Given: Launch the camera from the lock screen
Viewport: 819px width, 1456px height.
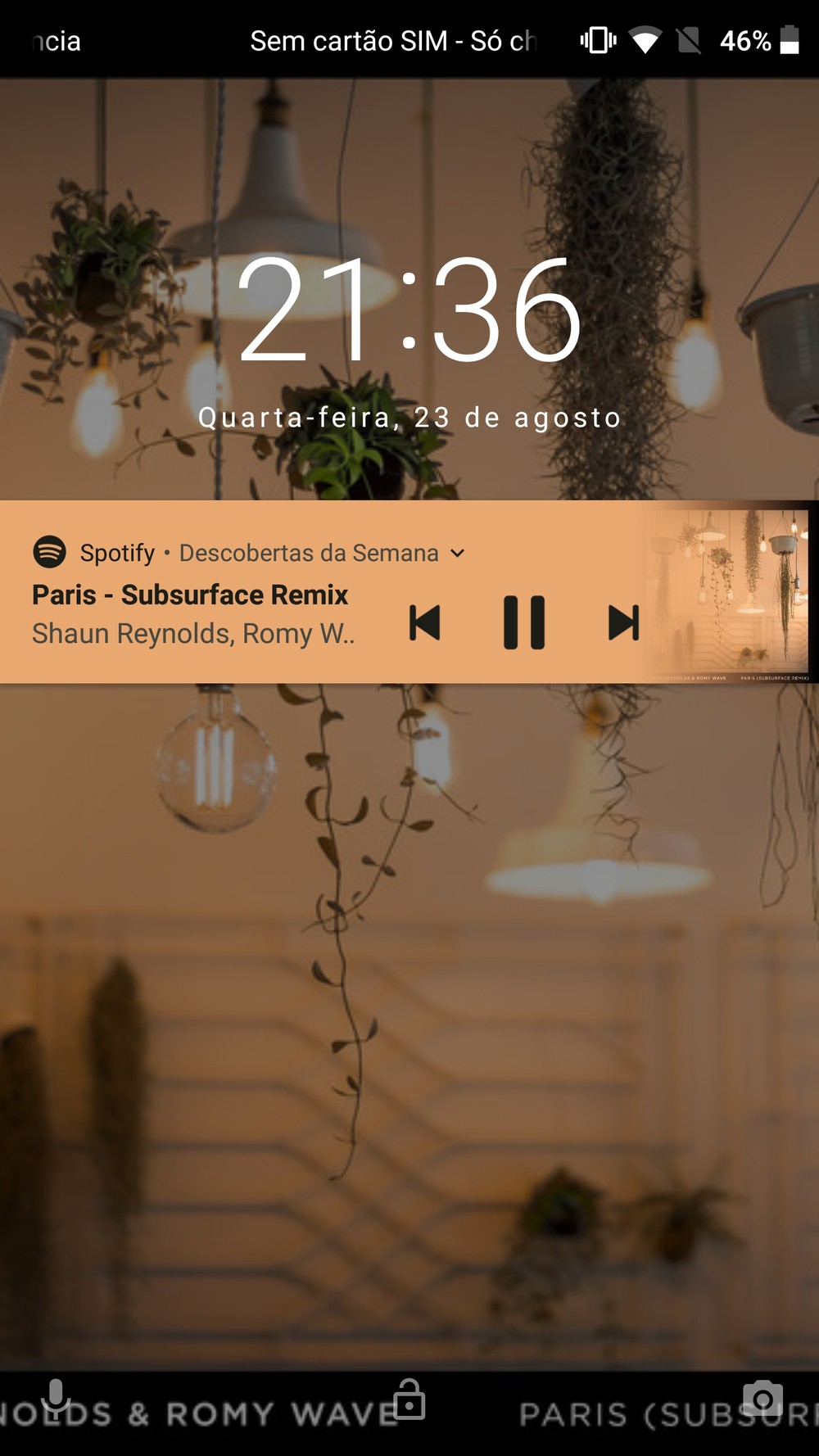Looking at the screenshot, I should tap(762, 1399).
